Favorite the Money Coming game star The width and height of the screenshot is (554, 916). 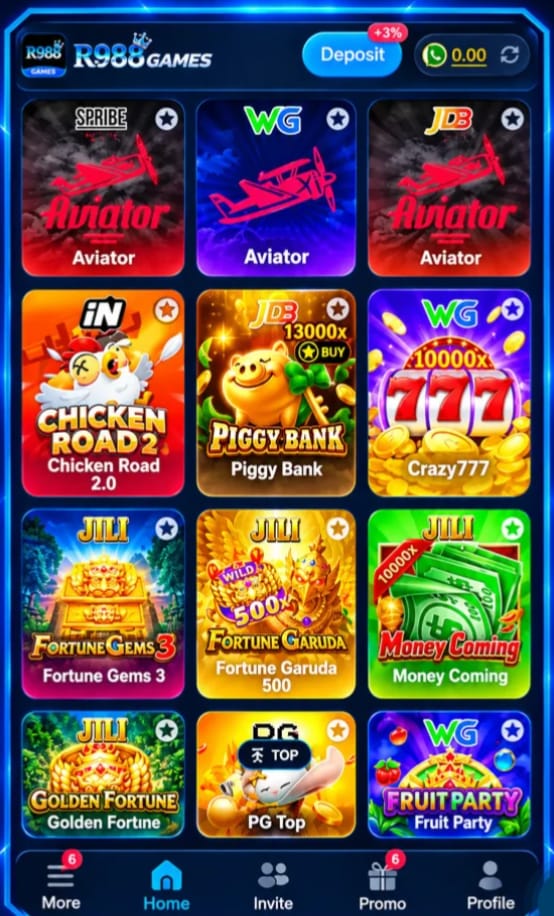pos(513,529)
